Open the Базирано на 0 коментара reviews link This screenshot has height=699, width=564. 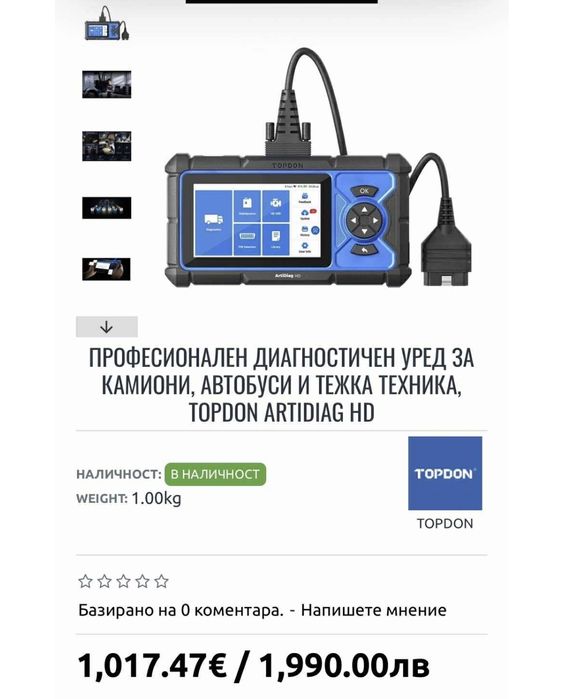[x=181, y=610]
